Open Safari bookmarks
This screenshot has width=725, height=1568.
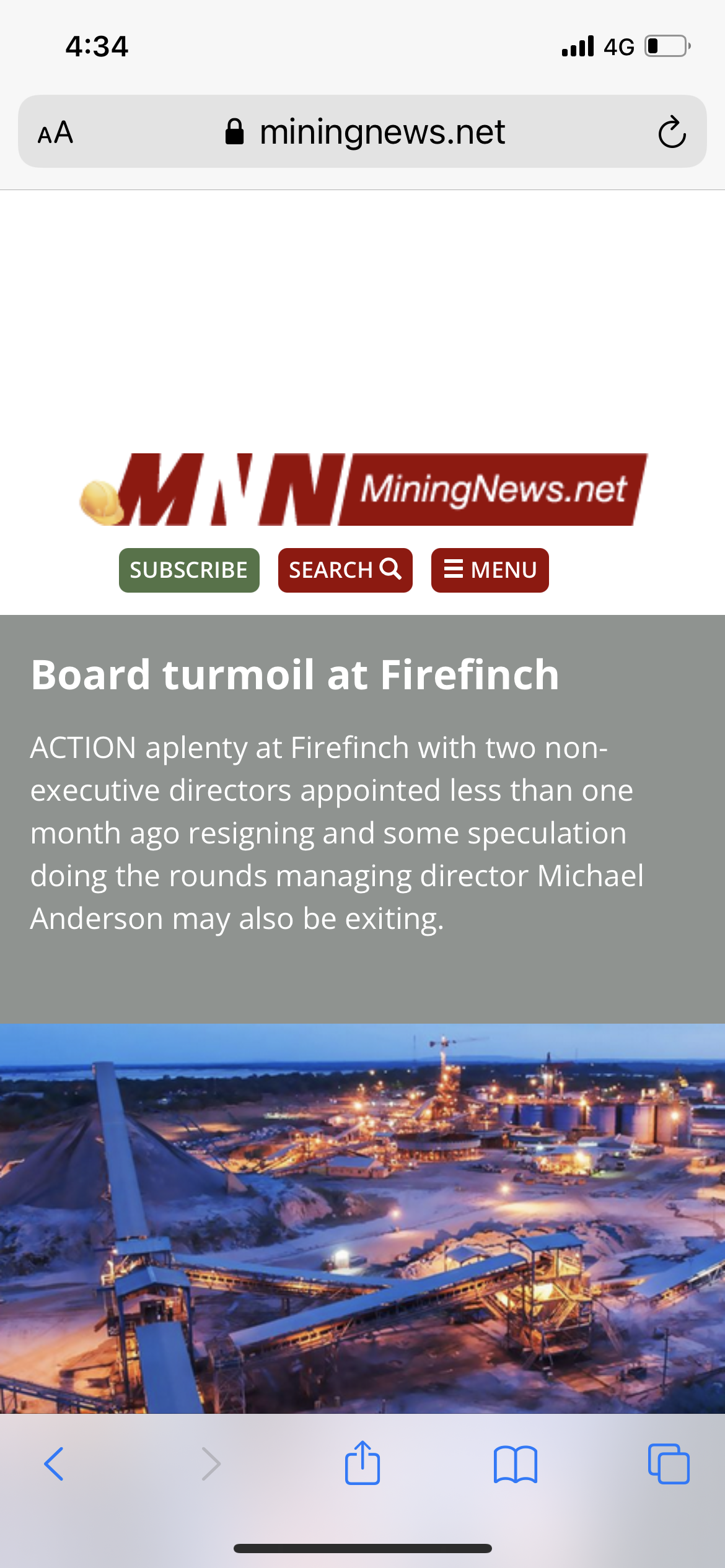point(516,1465)
